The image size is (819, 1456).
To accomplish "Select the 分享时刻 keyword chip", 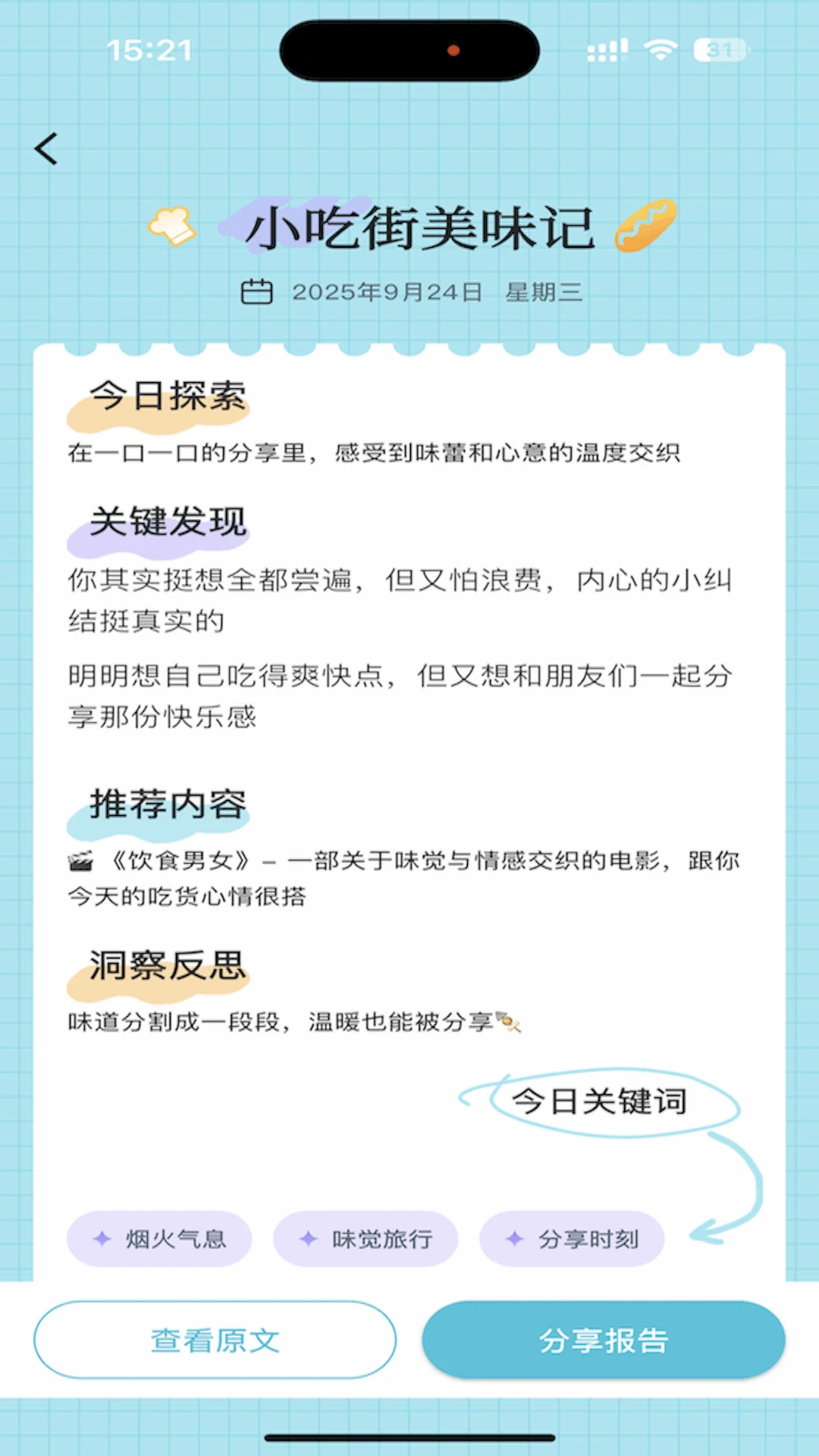I will pos(572,1239).
